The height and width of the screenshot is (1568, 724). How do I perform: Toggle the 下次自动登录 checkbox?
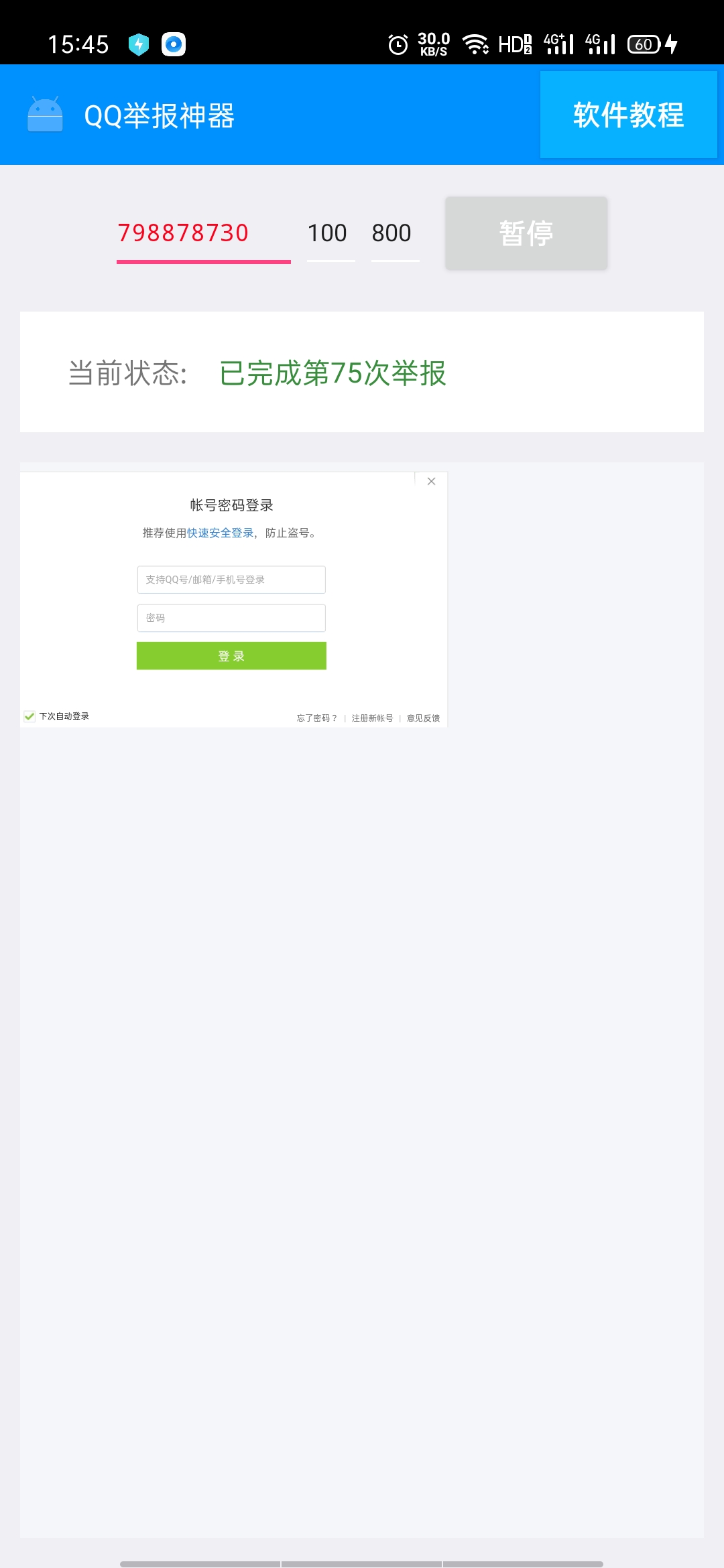point(29,716)
